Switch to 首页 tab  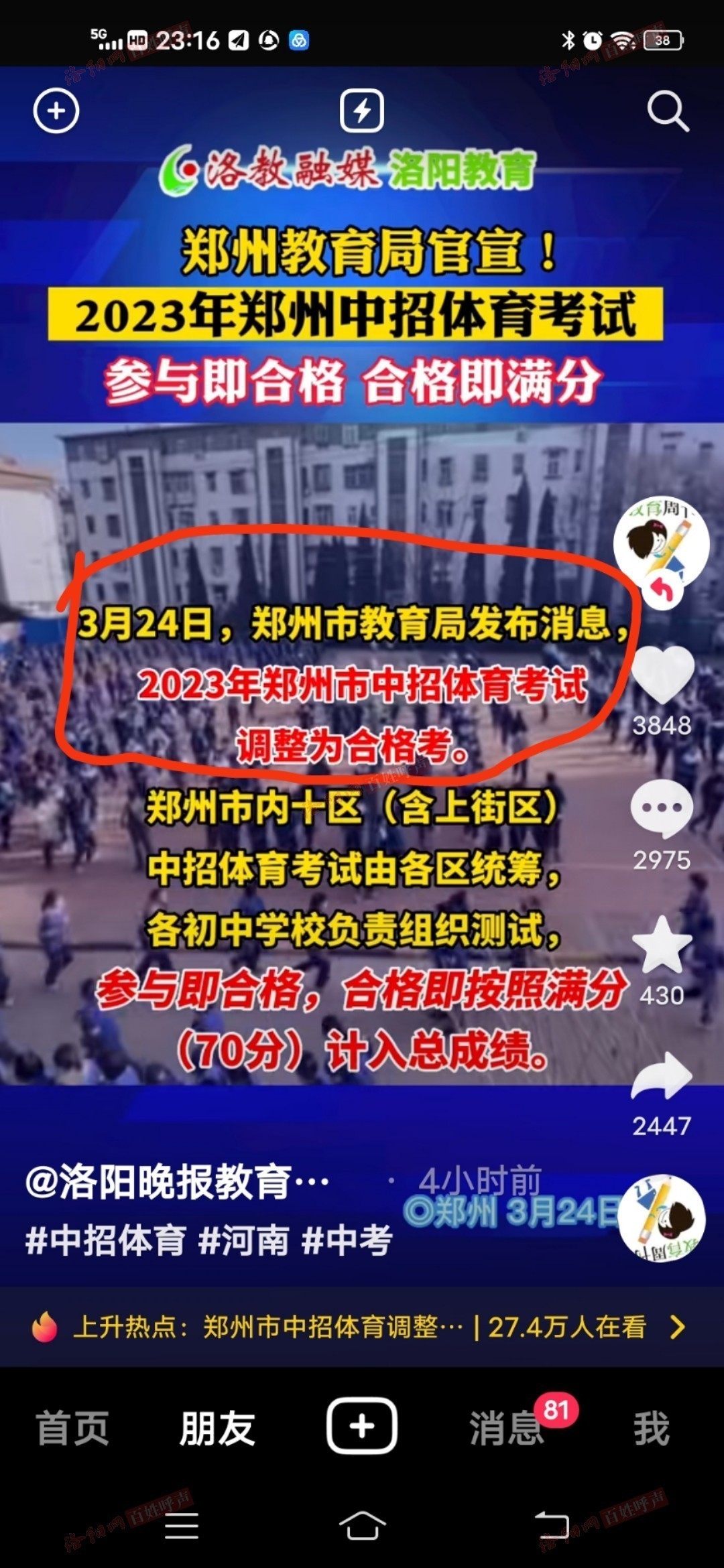coord(72,1427)
